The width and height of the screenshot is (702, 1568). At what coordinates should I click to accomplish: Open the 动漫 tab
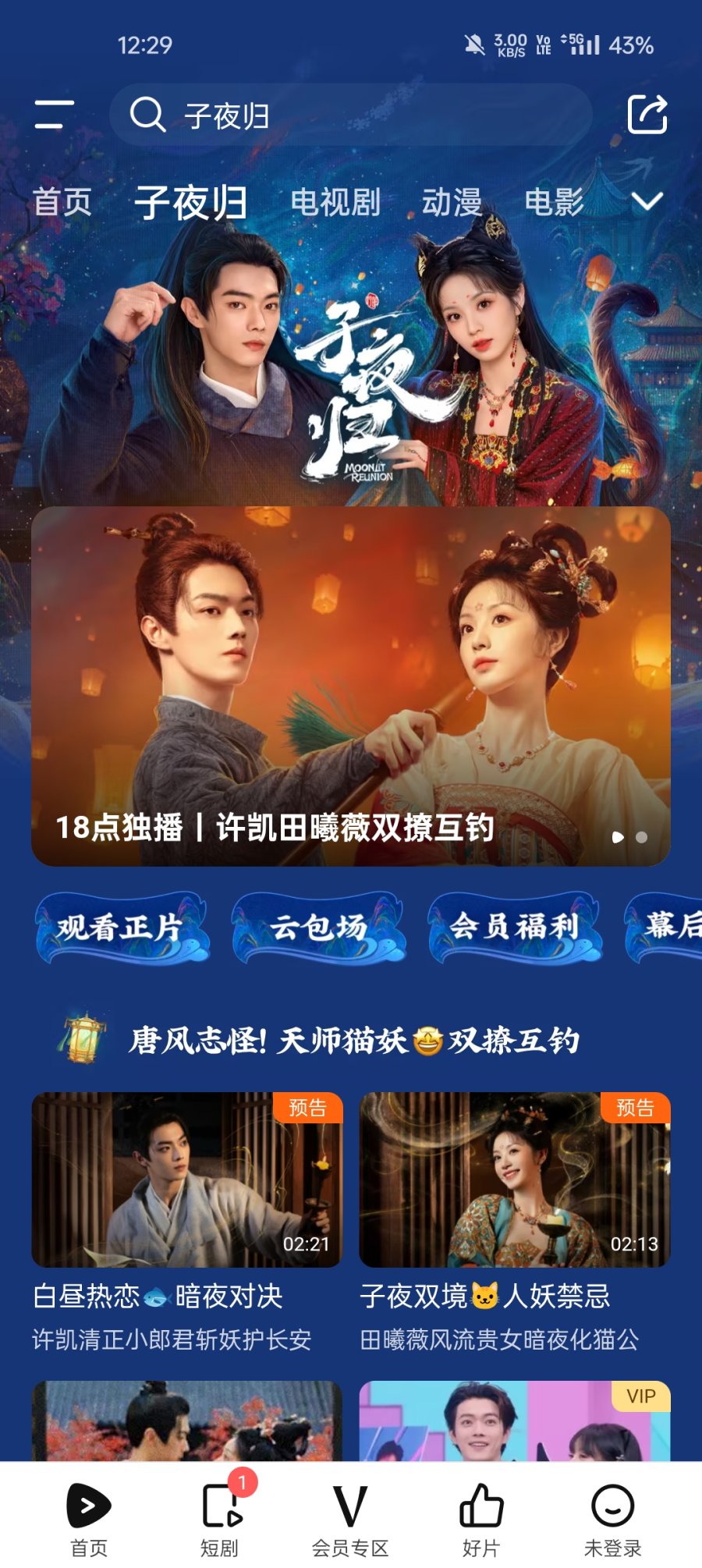pos(452,202)
